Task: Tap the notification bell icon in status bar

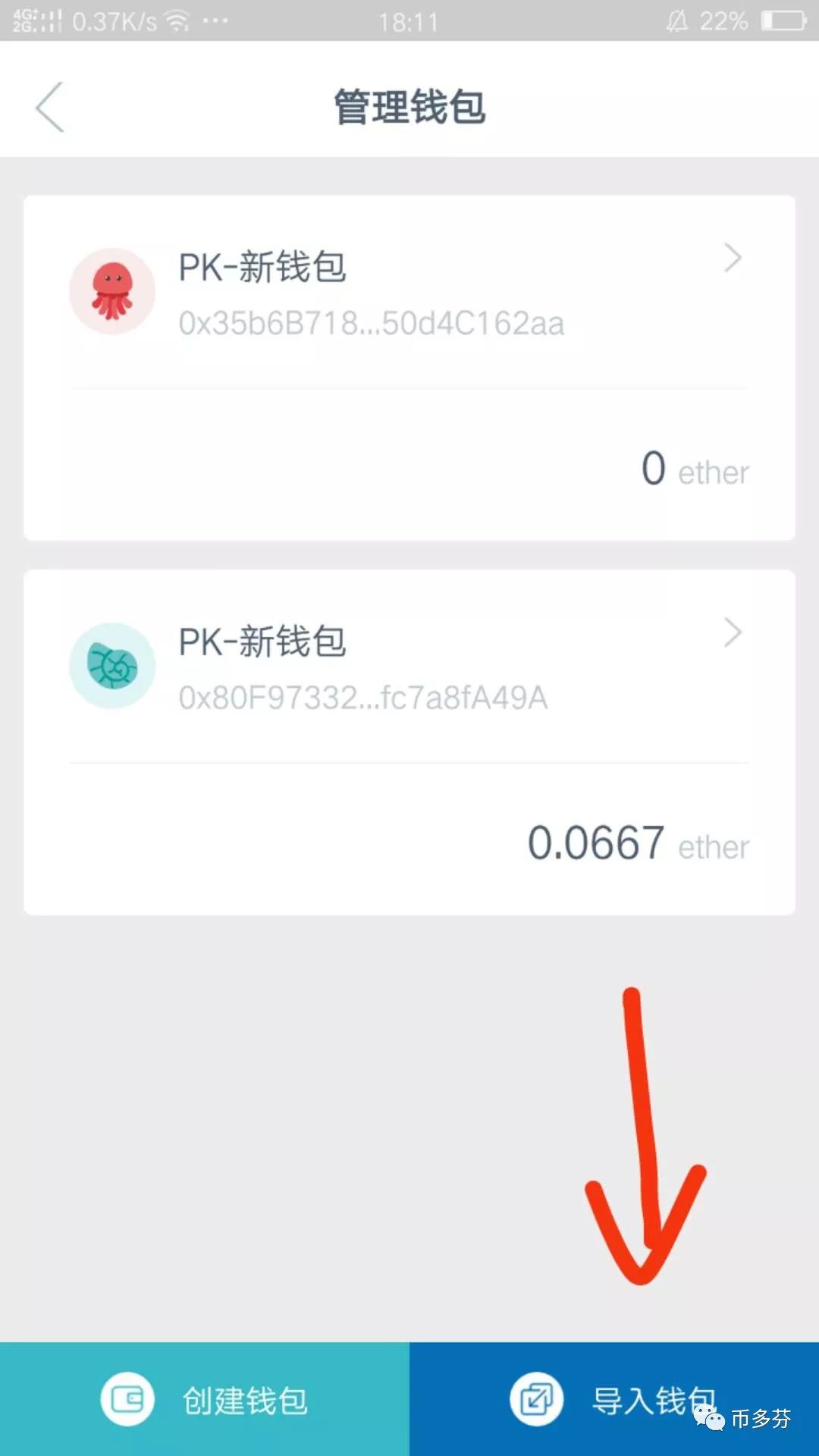Action: point(677,20)
